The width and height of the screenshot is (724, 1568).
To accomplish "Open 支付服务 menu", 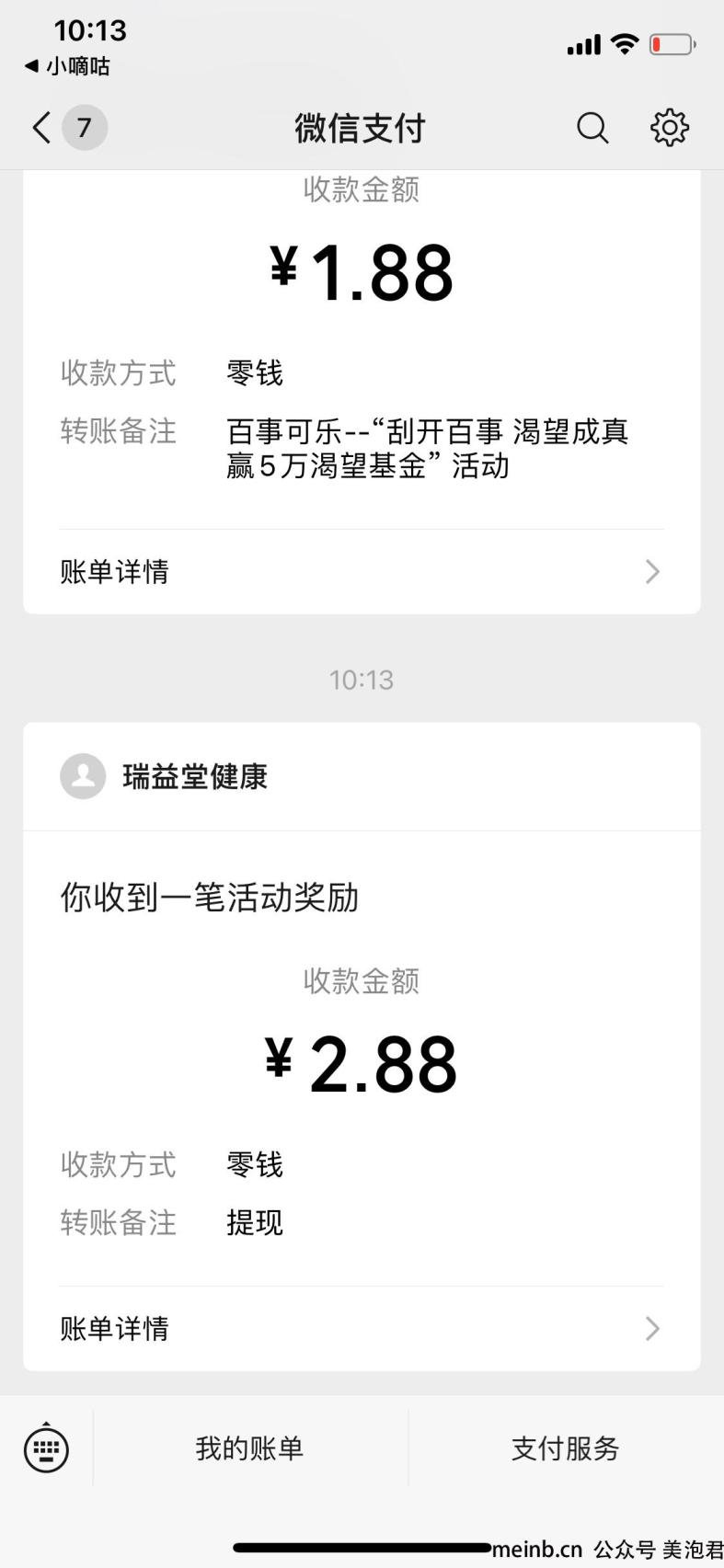I will pos(565,1448).
